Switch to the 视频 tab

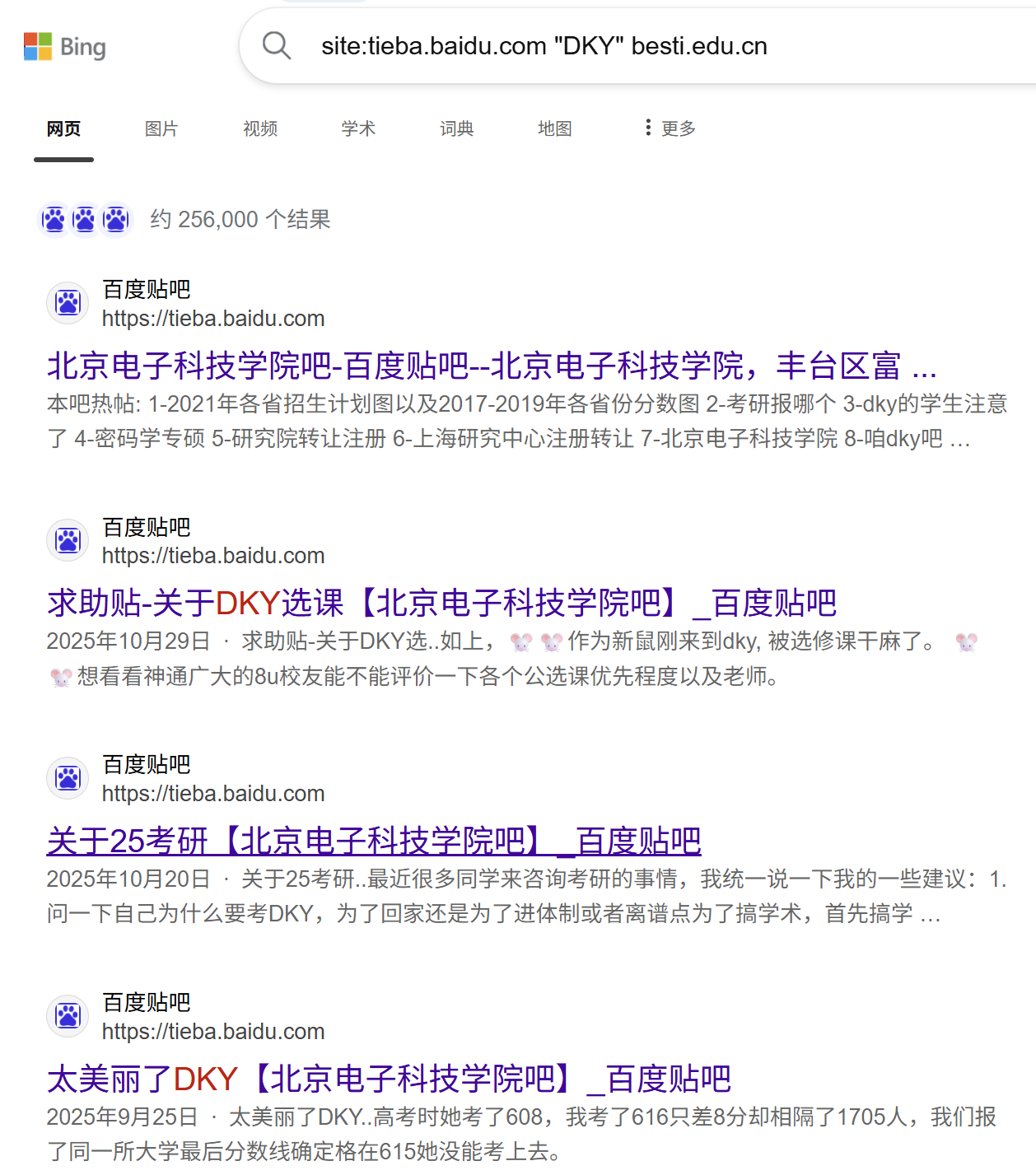click(260, 128)
